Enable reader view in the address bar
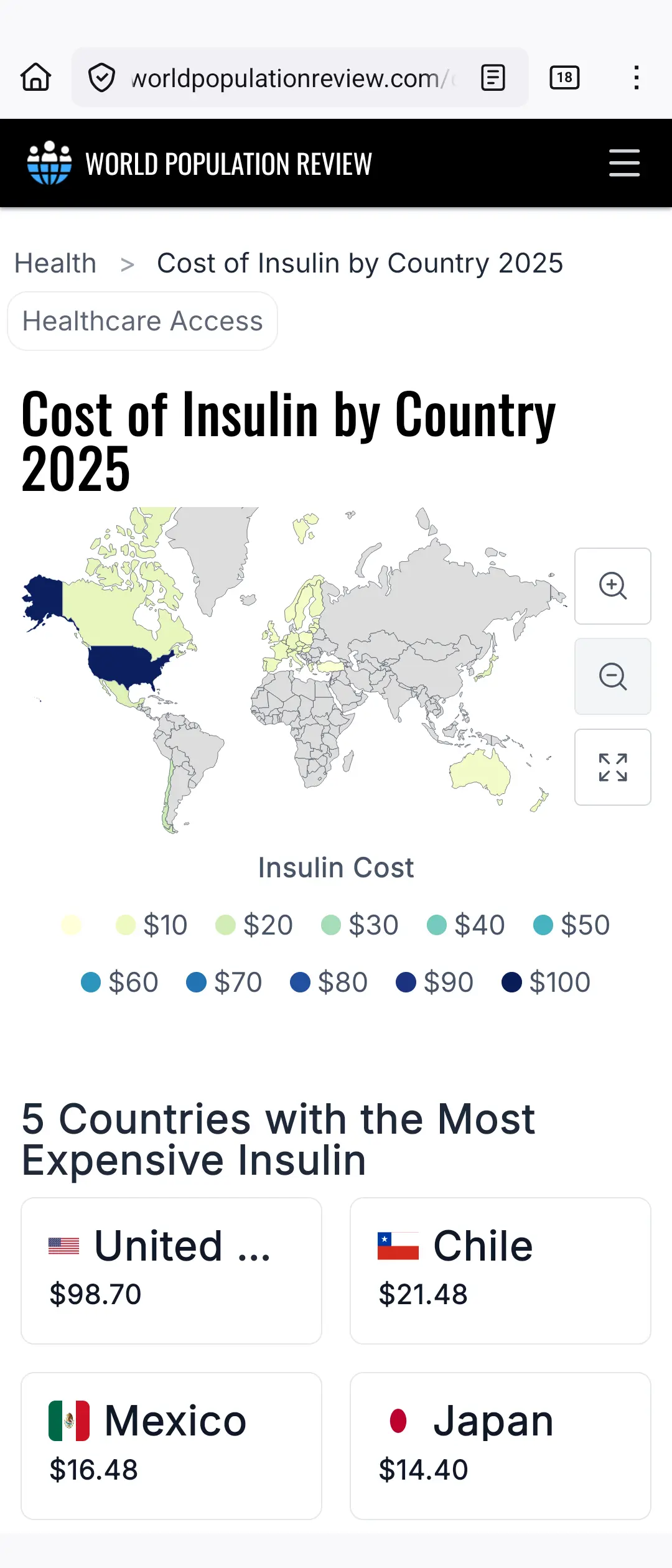Screen dimensions: 672x1568 pos(493,78)
